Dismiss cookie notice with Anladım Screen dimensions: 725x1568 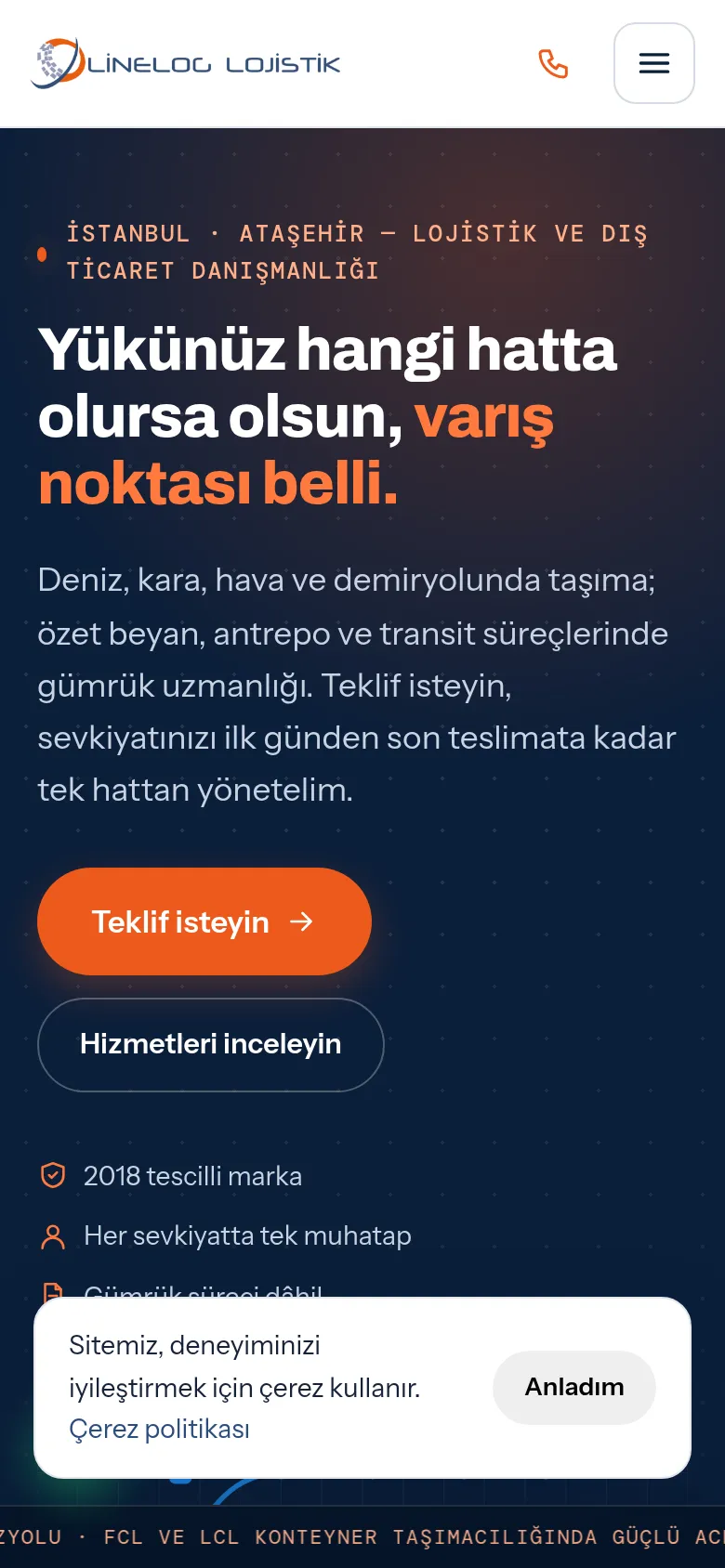[x=574, y=1387]
